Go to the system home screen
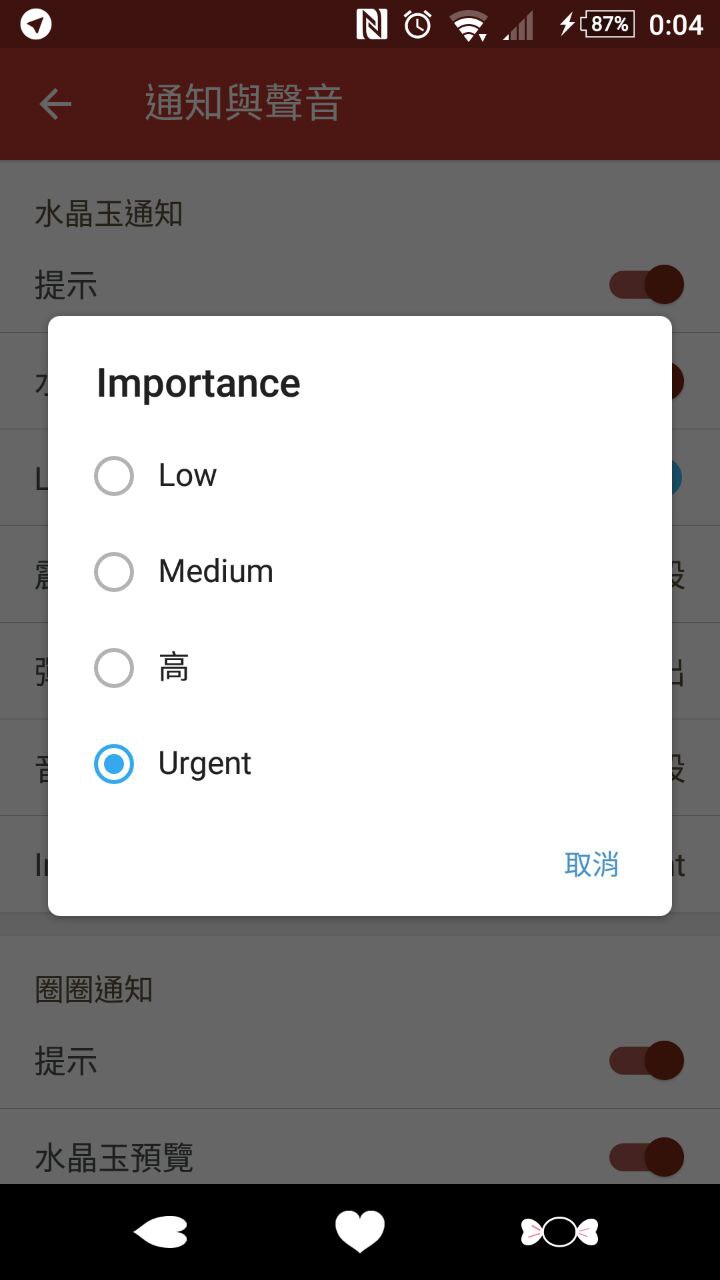720x1280 pixels. click(359, 1231)
